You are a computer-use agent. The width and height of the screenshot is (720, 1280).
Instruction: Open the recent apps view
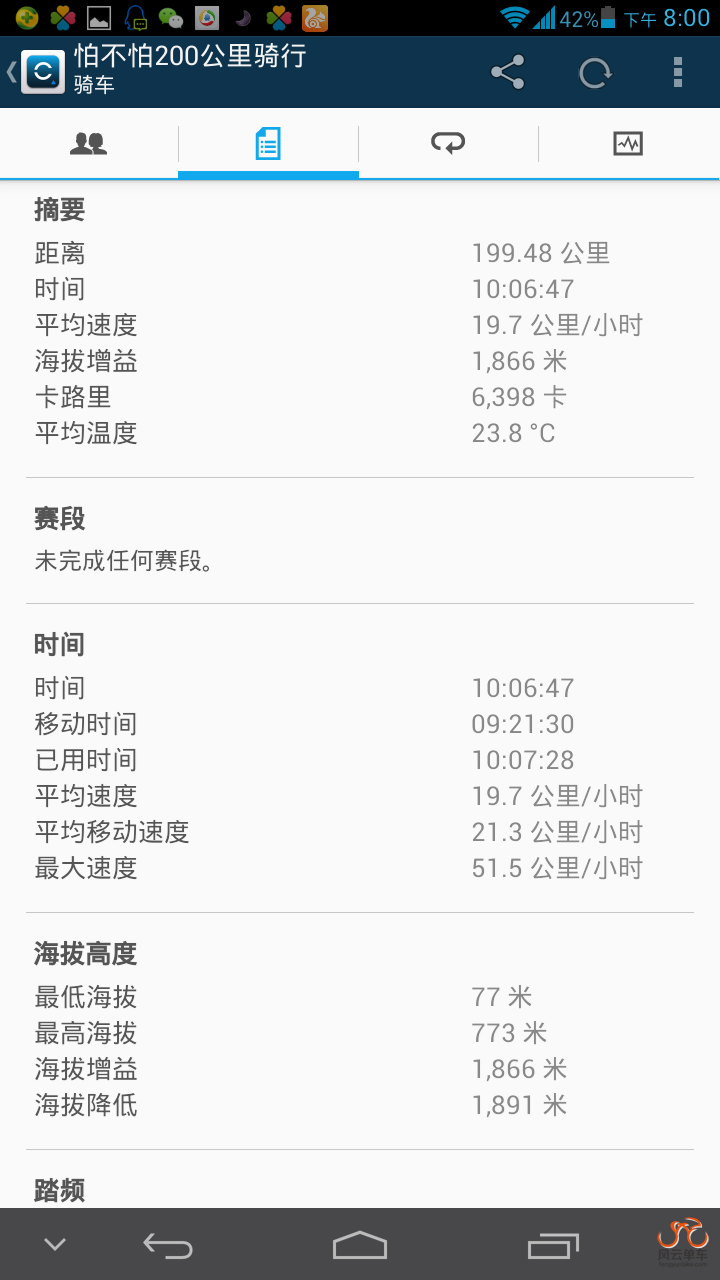553,1245
